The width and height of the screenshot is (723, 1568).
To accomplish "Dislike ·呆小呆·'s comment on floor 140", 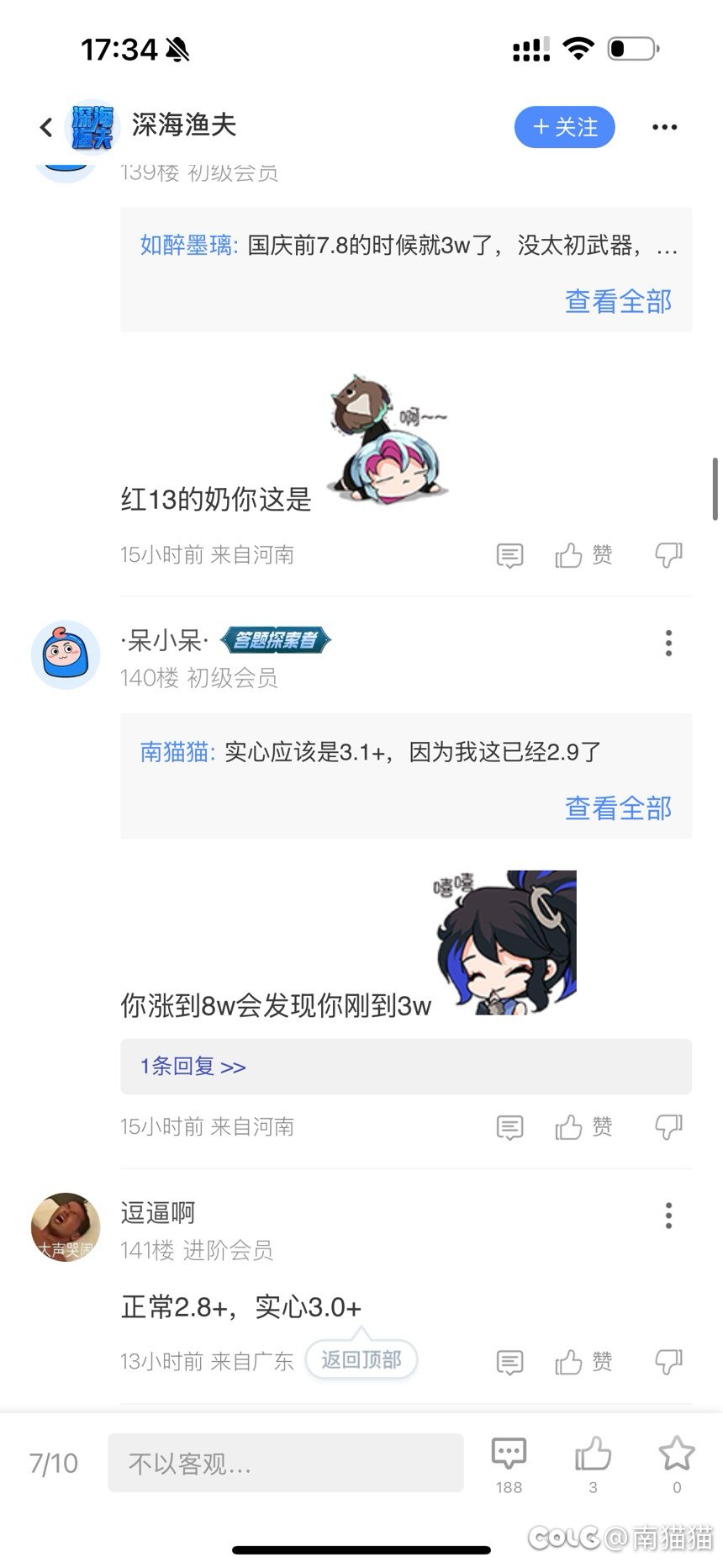I will (668, 1127).
